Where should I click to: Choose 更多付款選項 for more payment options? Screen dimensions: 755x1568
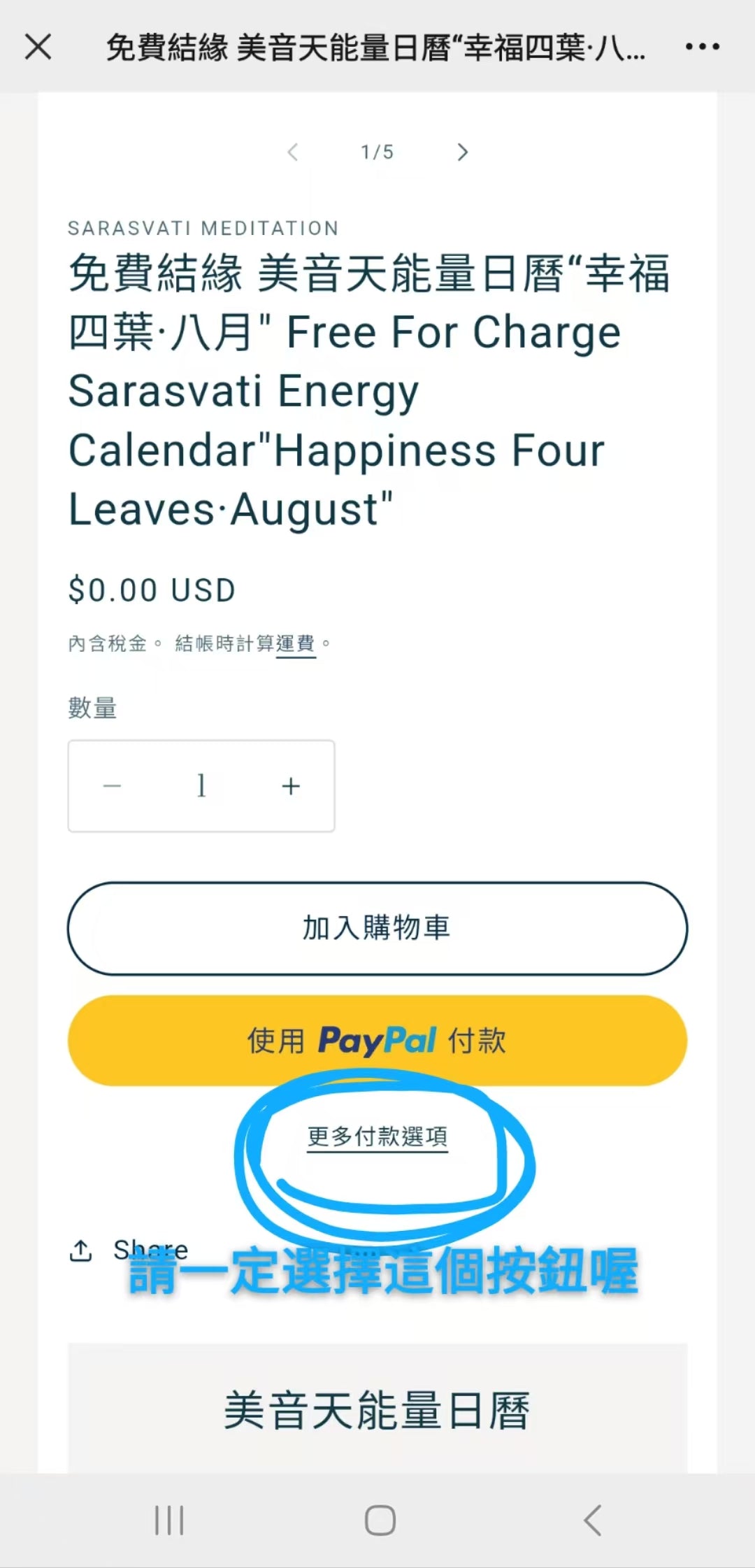377,1136
